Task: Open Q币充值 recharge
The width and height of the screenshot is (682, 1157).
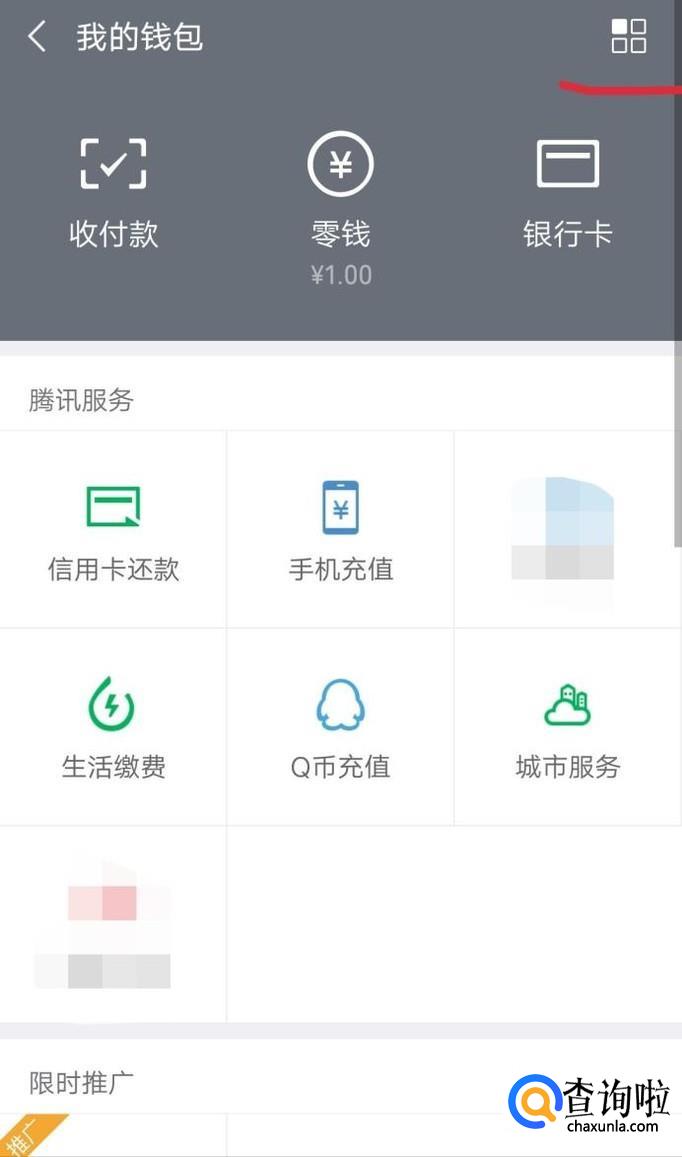Action: [340, 727]
